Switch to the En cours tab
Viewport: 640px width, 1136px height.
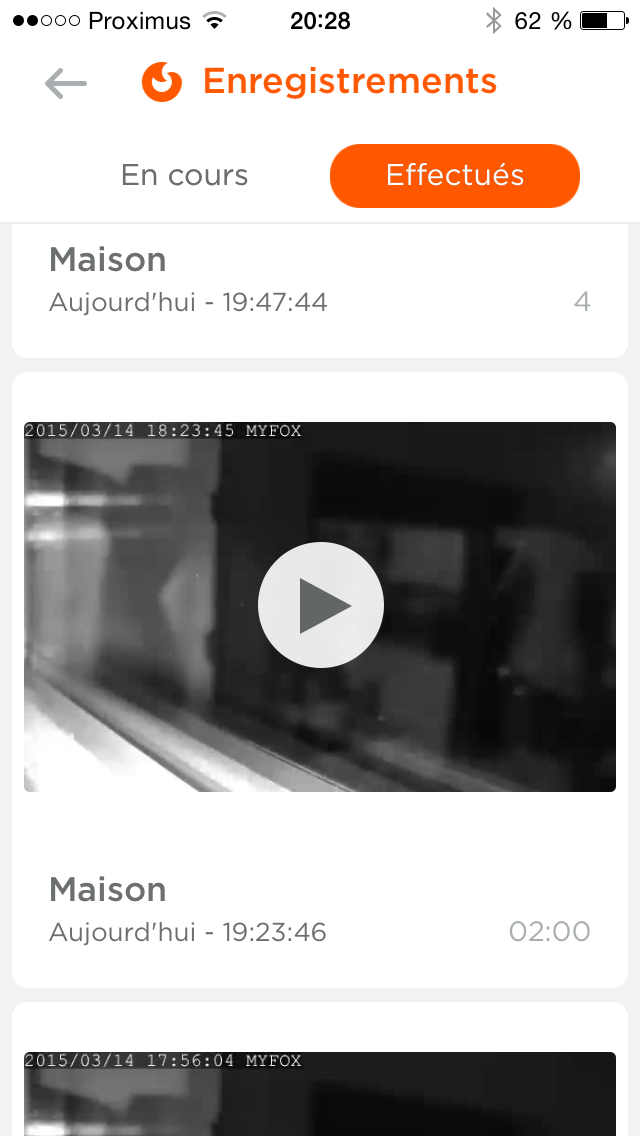coord(184,175)
